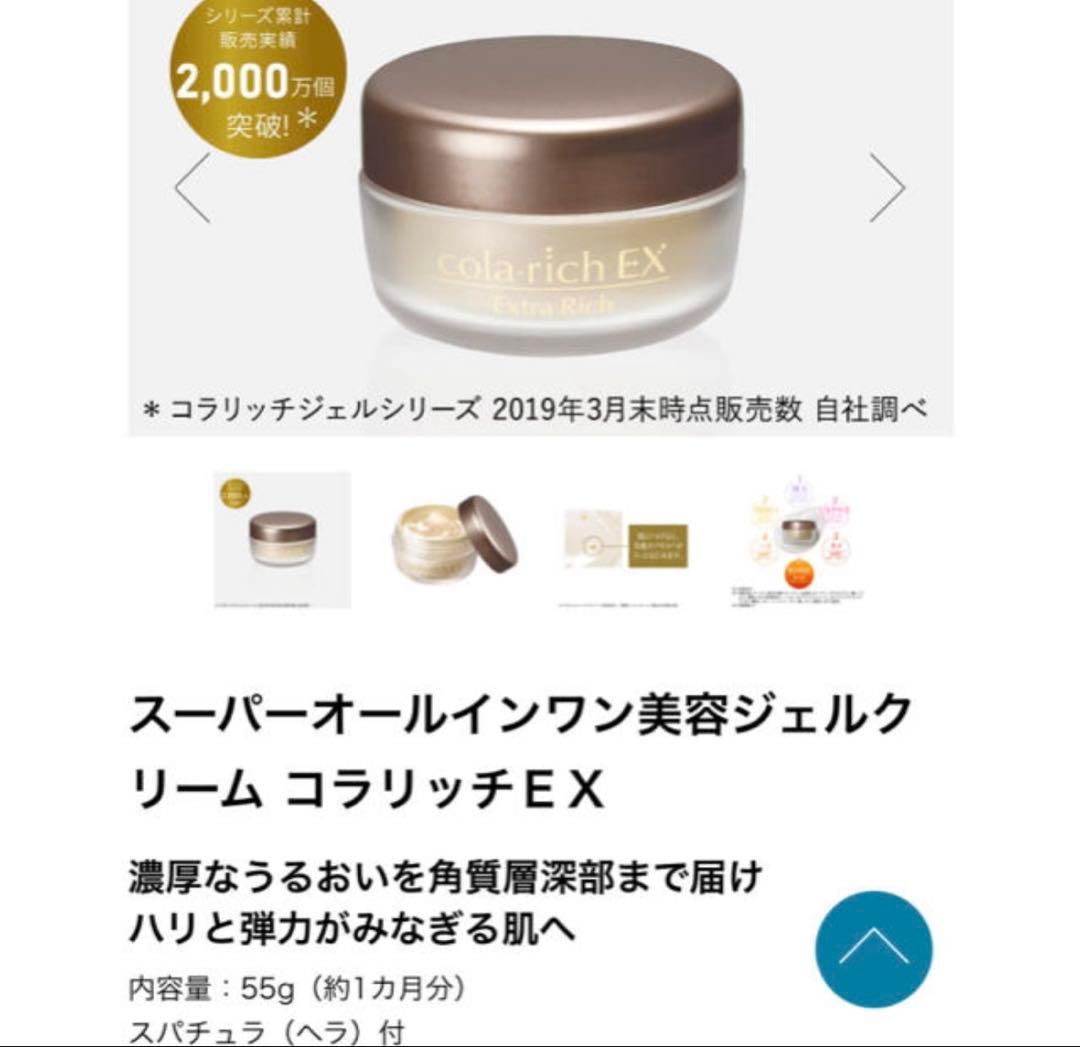Select the closed jar thumbnail
Screen dimensions: 1080x1047
point(282,540)
